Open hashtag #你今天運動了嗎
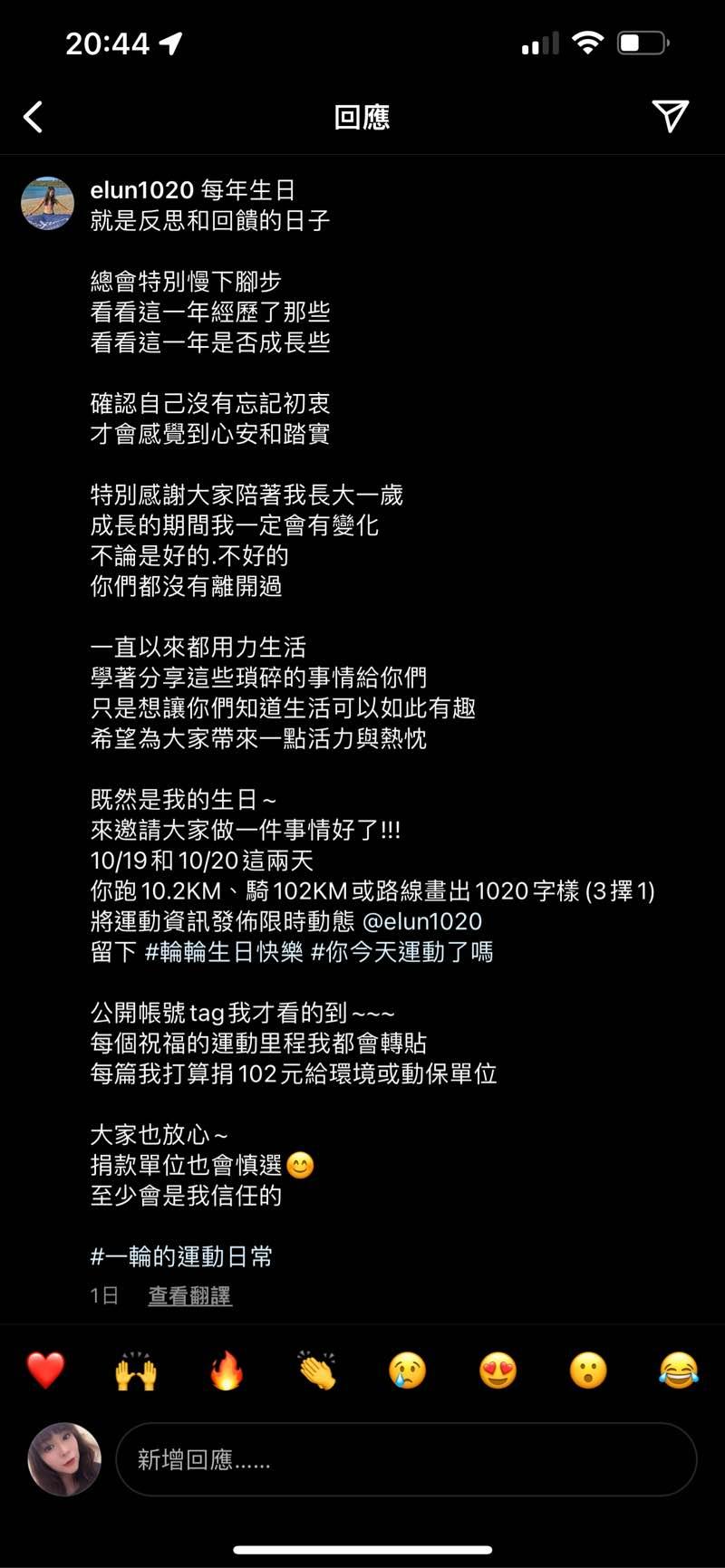725x1568 pixels. tap(402, 952)
